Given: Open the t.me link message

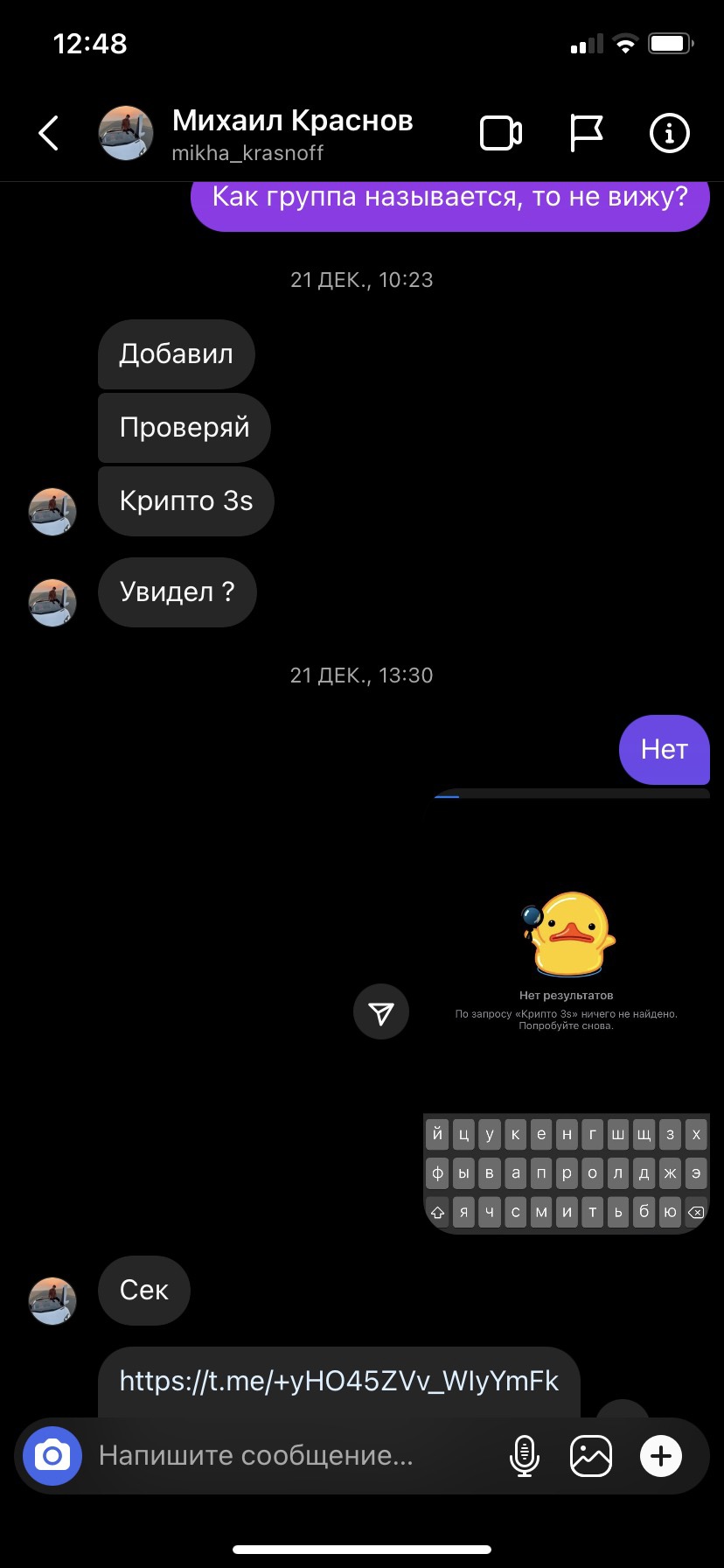Looking at the screenshot, I should [x=339, y=1381].
